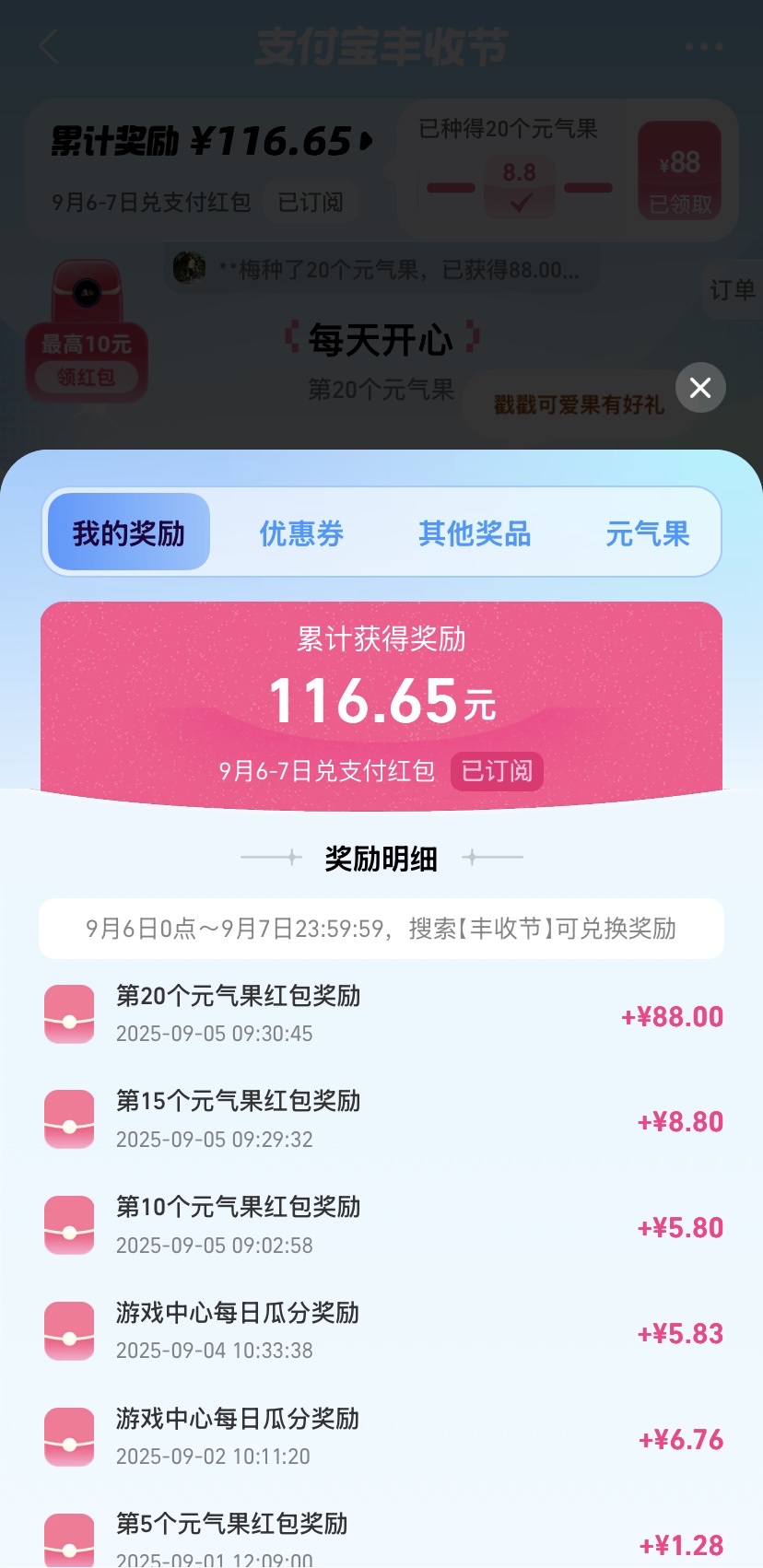This screenshot has width=763, height=1568.
Task: Select the 我的奖励 tab
Action: click(x=129, y=532)
